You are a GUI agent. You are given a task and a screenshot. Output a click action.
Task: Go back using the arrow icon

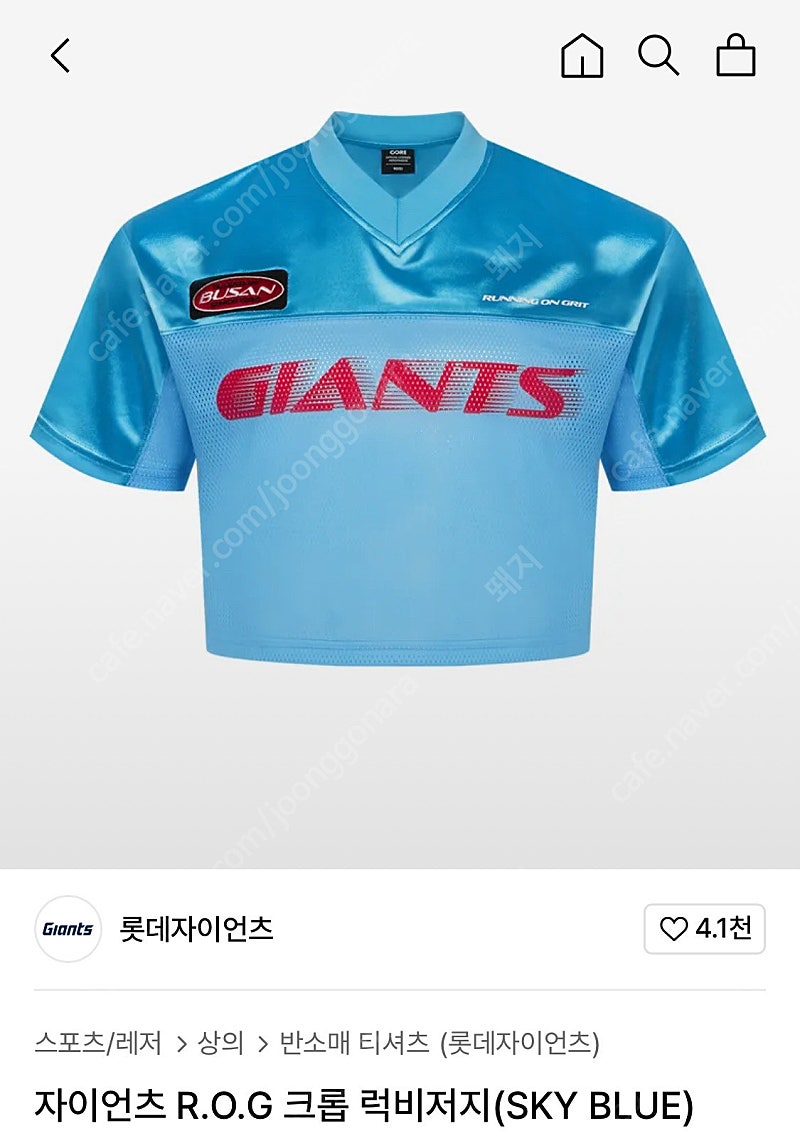[x=61, y=56]
